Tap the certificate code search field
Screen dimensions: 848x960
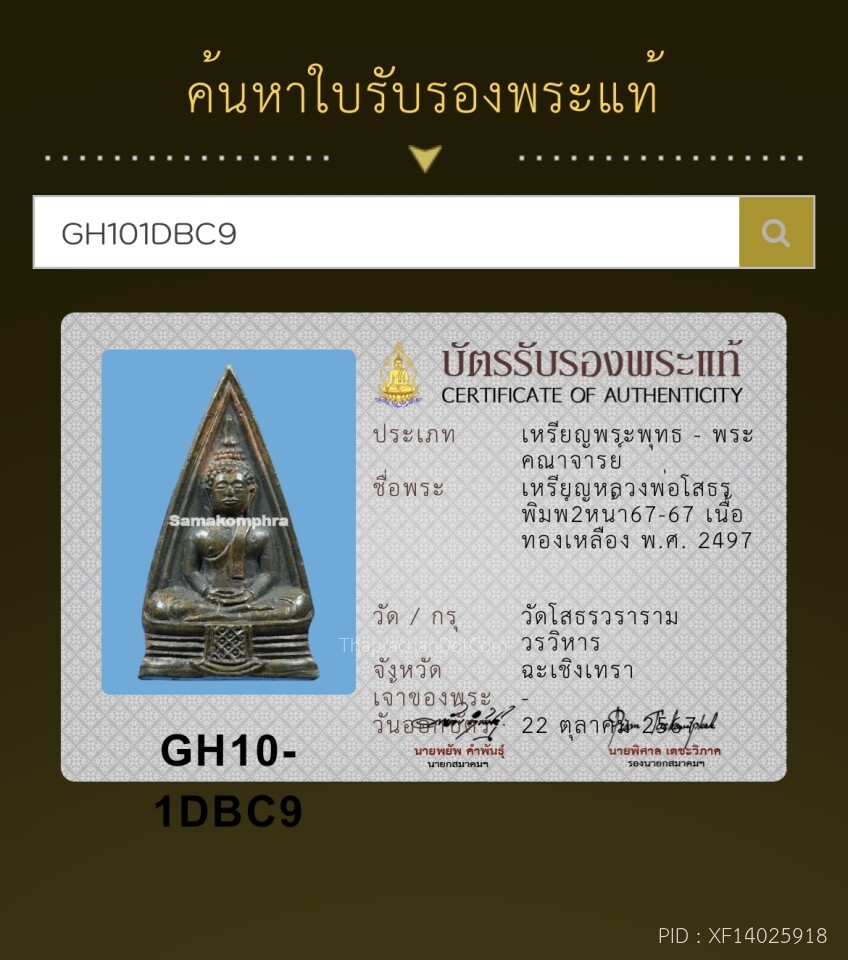coord(386,233)
